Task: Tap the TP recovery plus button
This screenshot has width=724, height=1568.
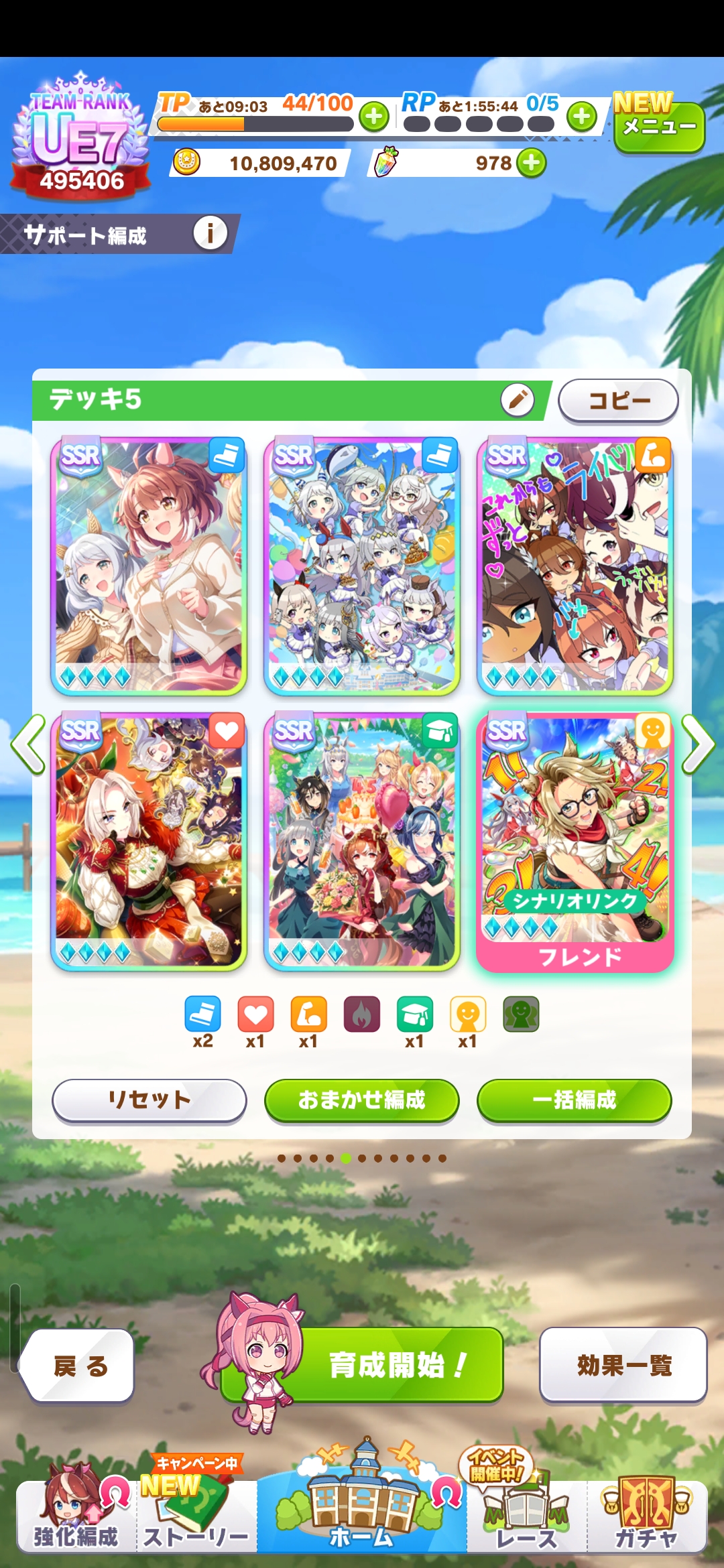Action: pyautogui.click(x=374, y=117)
